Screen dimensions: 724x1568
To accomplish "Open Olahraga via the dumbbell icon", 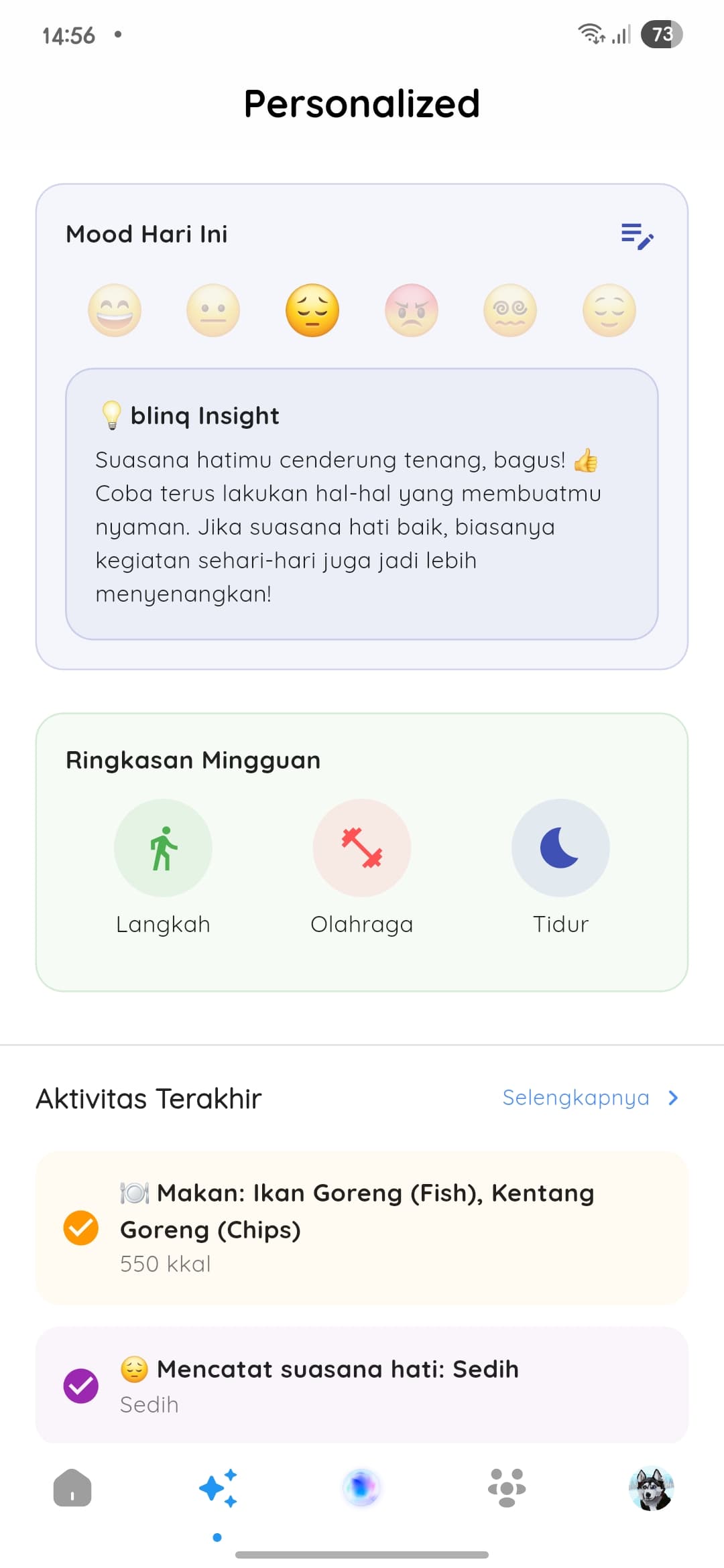I will [361, 848].
